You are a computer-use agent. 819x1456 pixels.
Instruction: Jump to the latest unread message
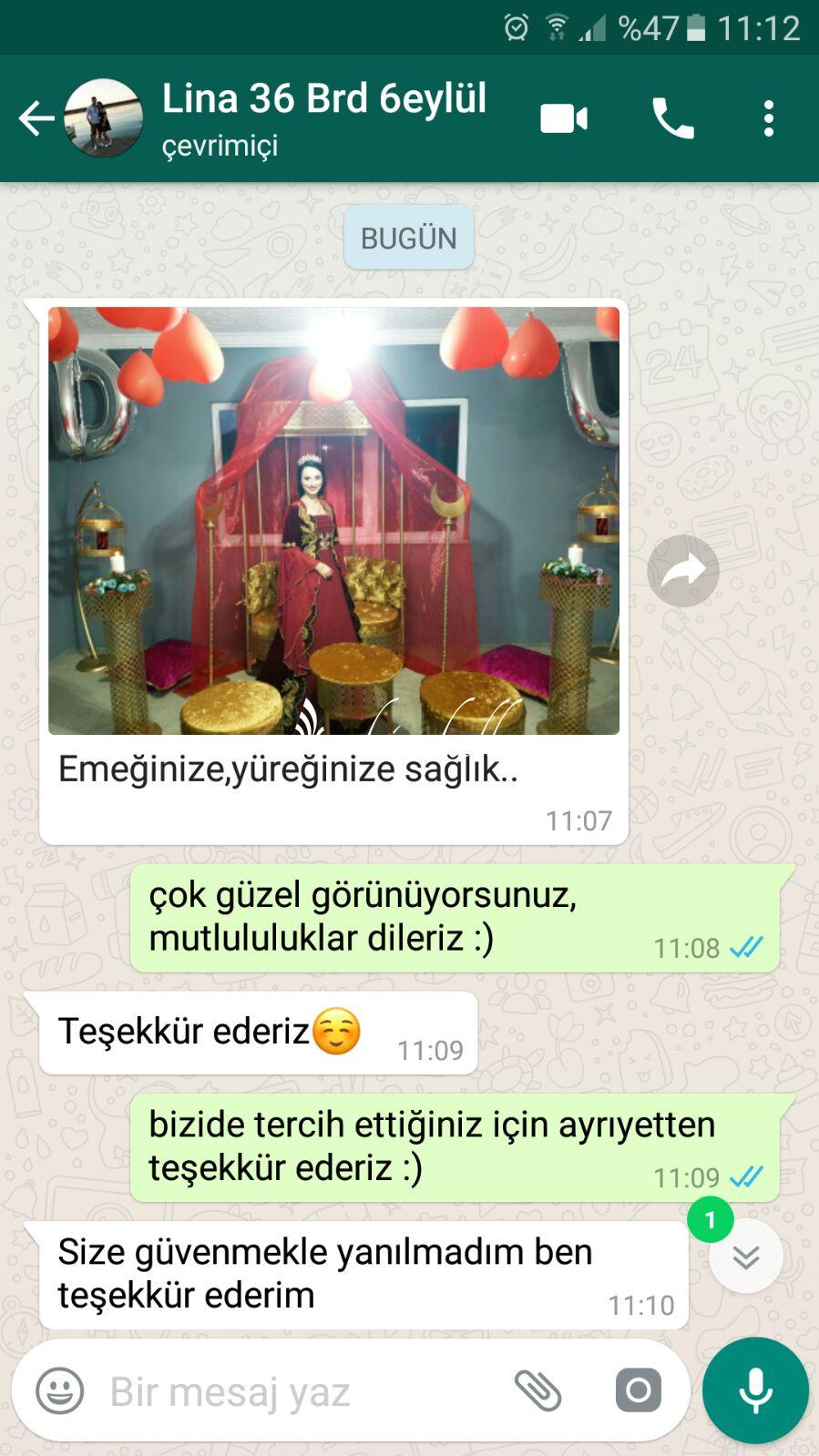745,1256
